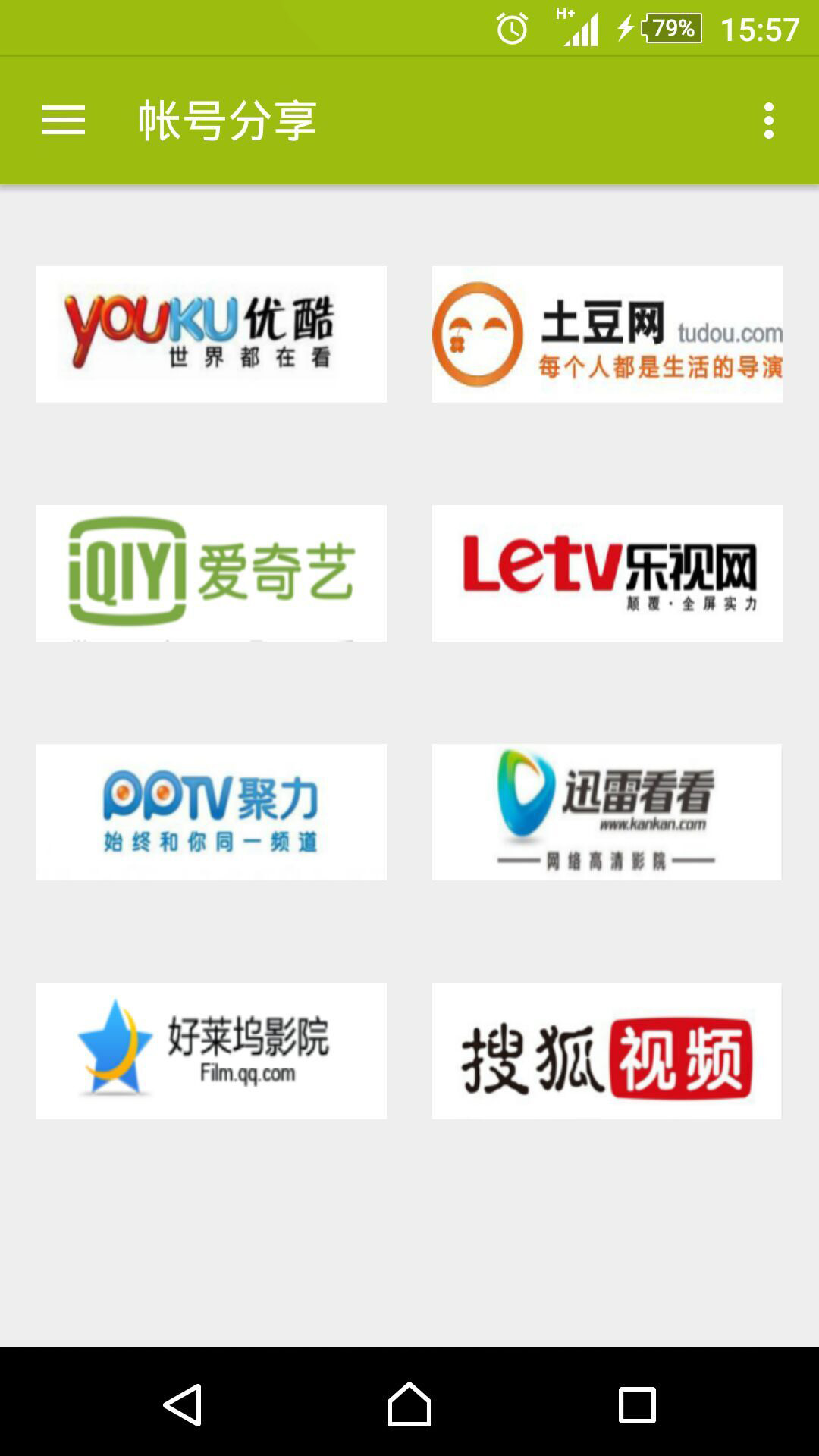819x1456 pixels.
Task: Open the PPTV 聚力 entry
Action: click(x=210, y=811)
